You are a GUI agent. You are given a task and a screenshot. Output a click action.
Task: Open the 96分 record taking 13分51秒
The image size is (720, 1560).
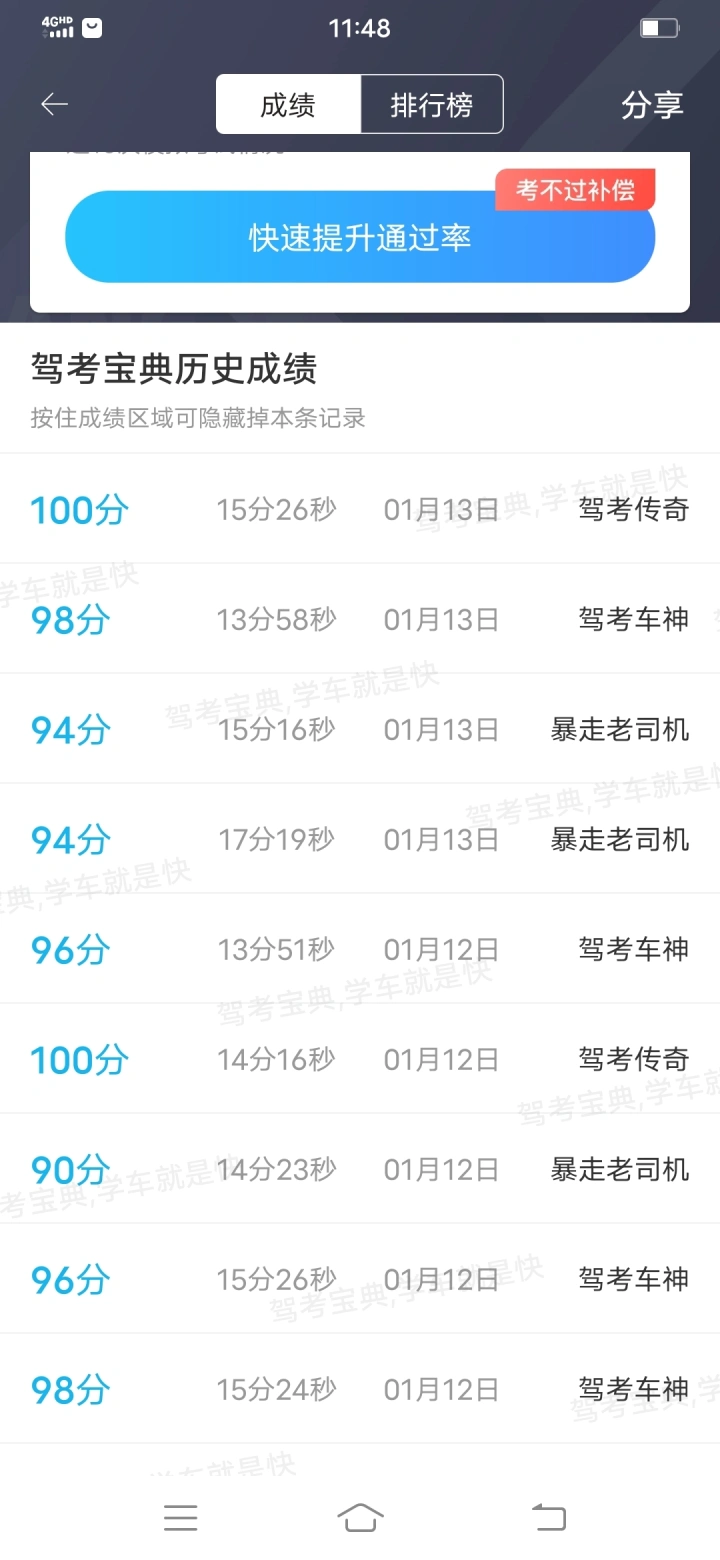click(360, 949)
